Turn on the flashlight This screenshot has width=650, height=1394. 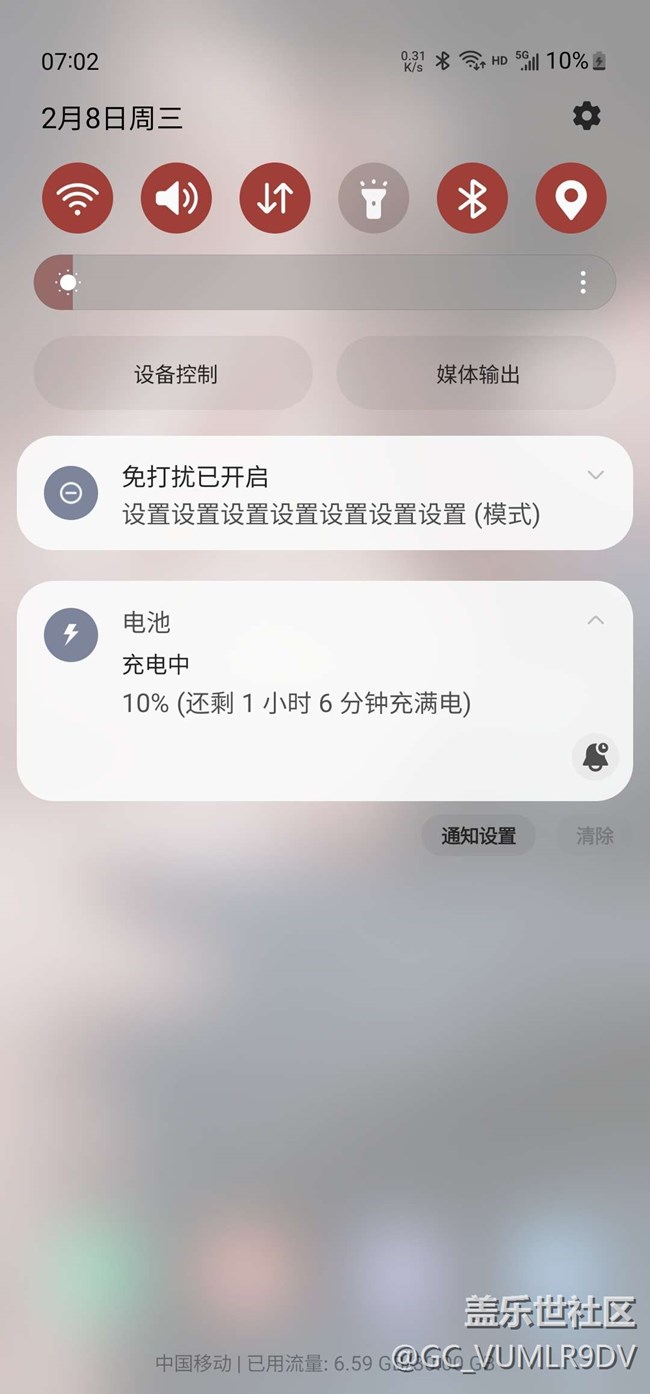point(374,198)
